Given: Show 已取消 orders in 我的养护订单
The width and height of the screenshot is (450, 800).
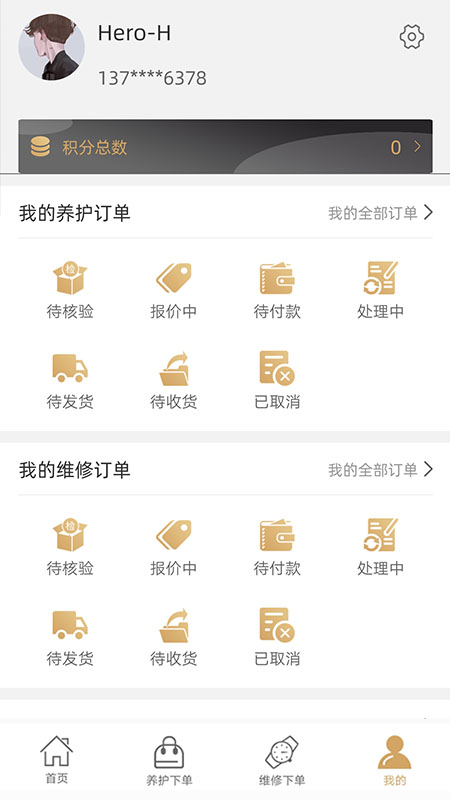Looking at the screenshot, I should [x=277, y=381].
